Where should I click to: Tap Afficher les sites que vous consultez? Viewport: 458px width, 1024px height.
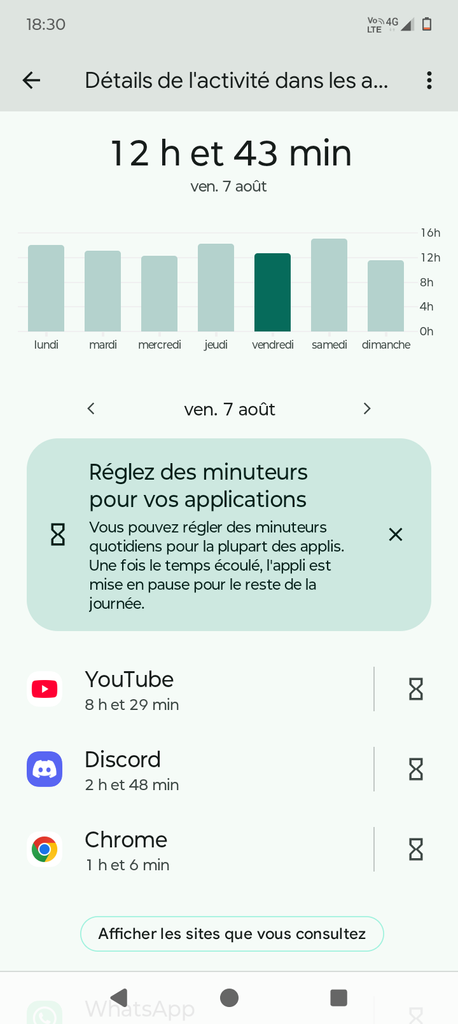(x=232, y=934)
